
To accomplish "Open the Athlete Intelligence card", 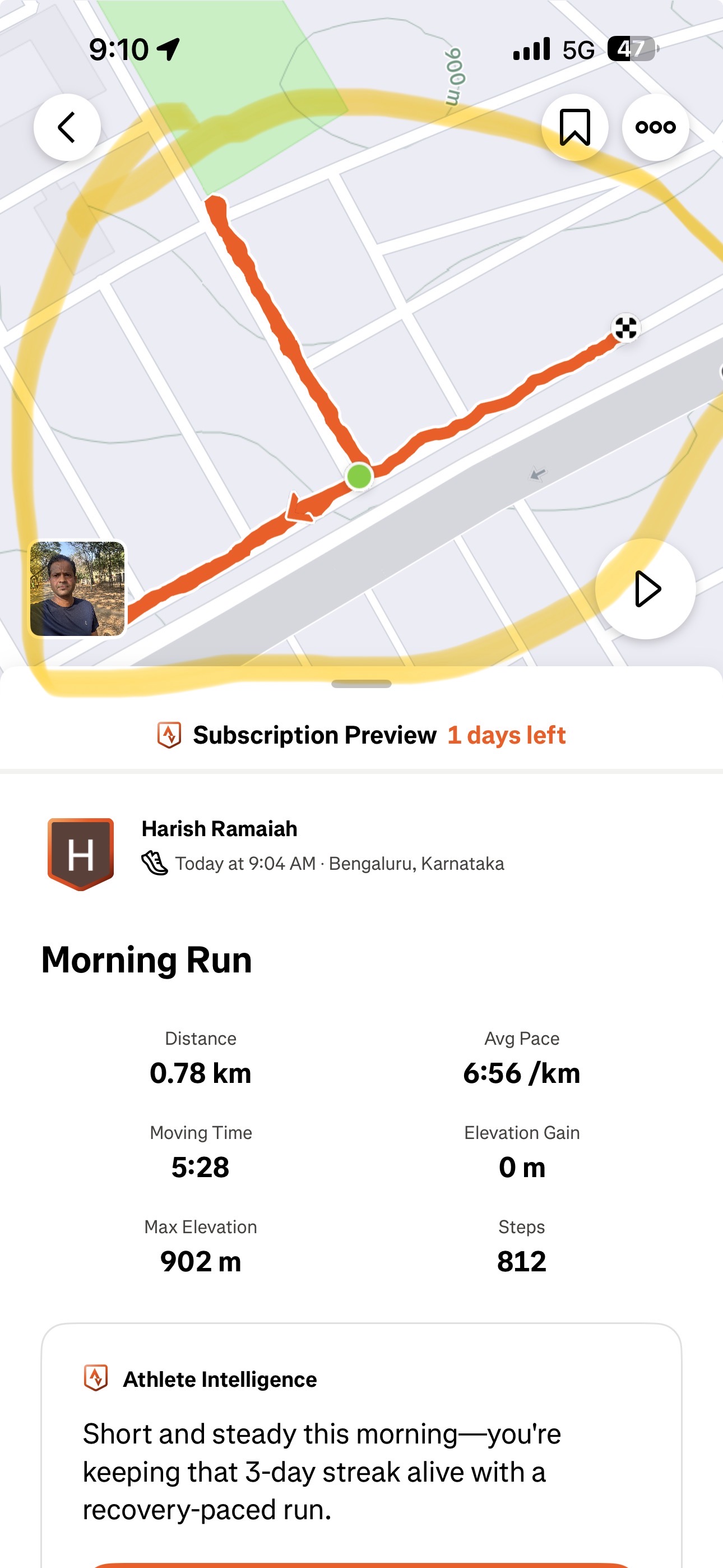I will 361,1442.
